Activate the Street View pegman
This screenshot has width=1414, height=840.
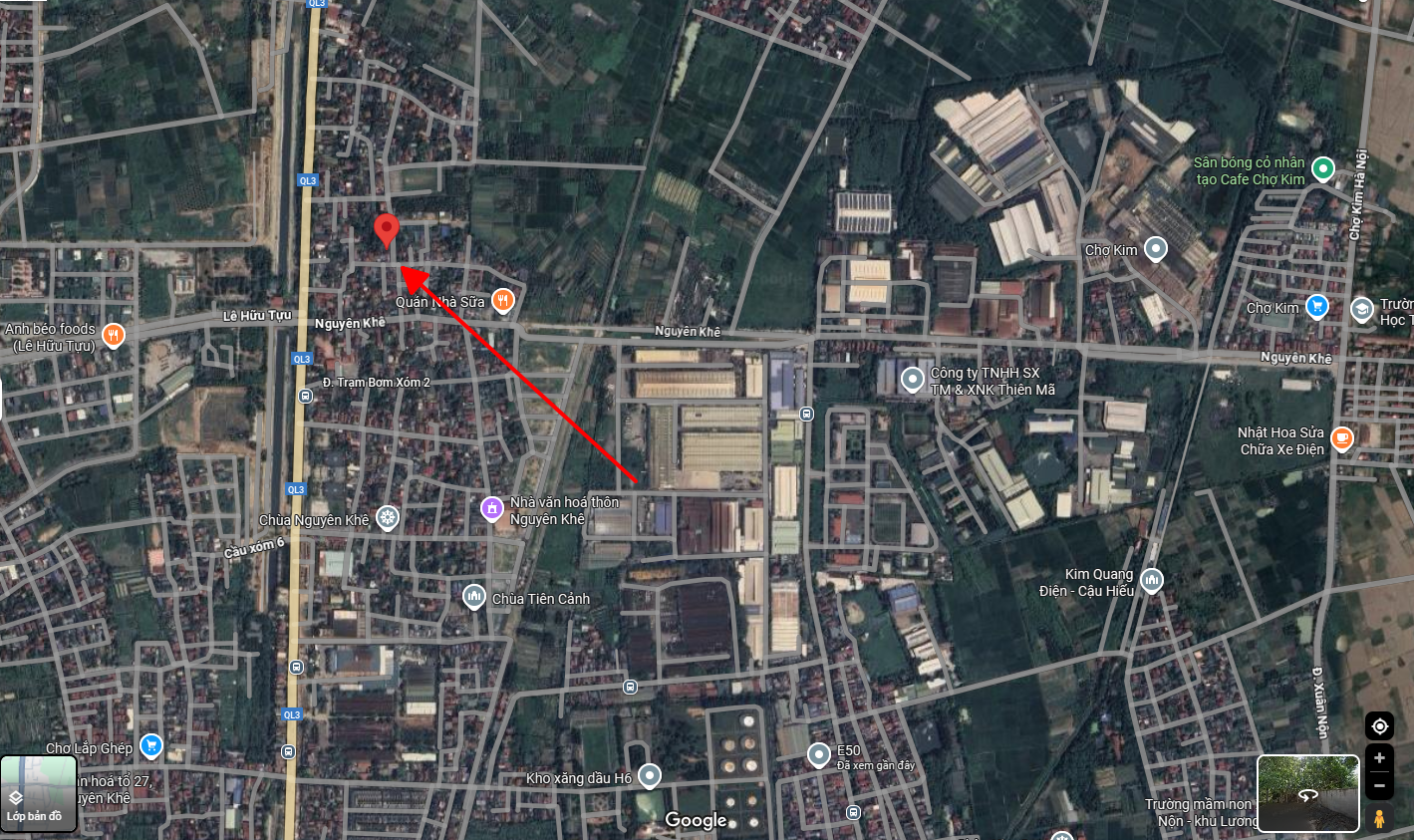[x=1379, y=818]
